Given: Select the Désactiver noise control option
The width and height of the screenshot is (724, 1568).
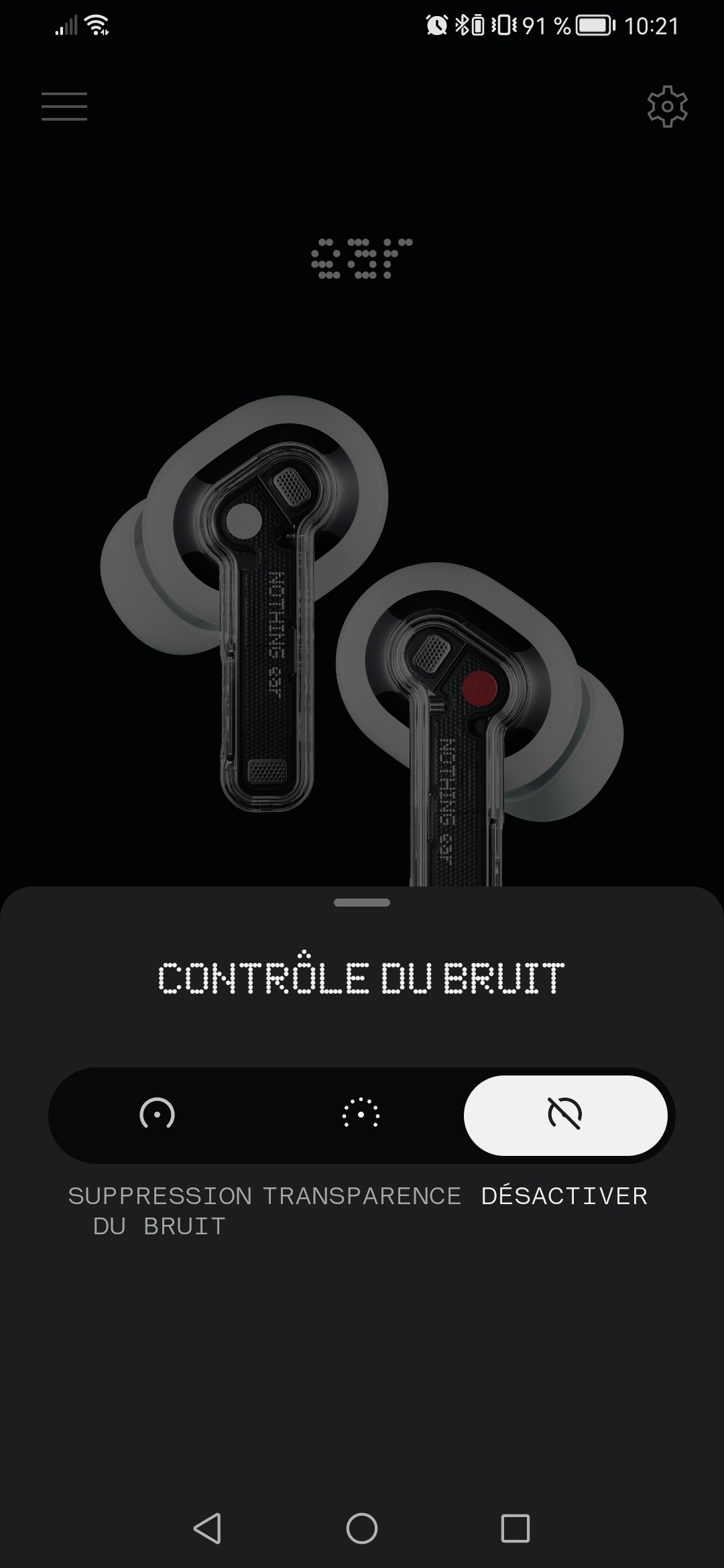Looking at the screenshot, I should point(565,1115).
